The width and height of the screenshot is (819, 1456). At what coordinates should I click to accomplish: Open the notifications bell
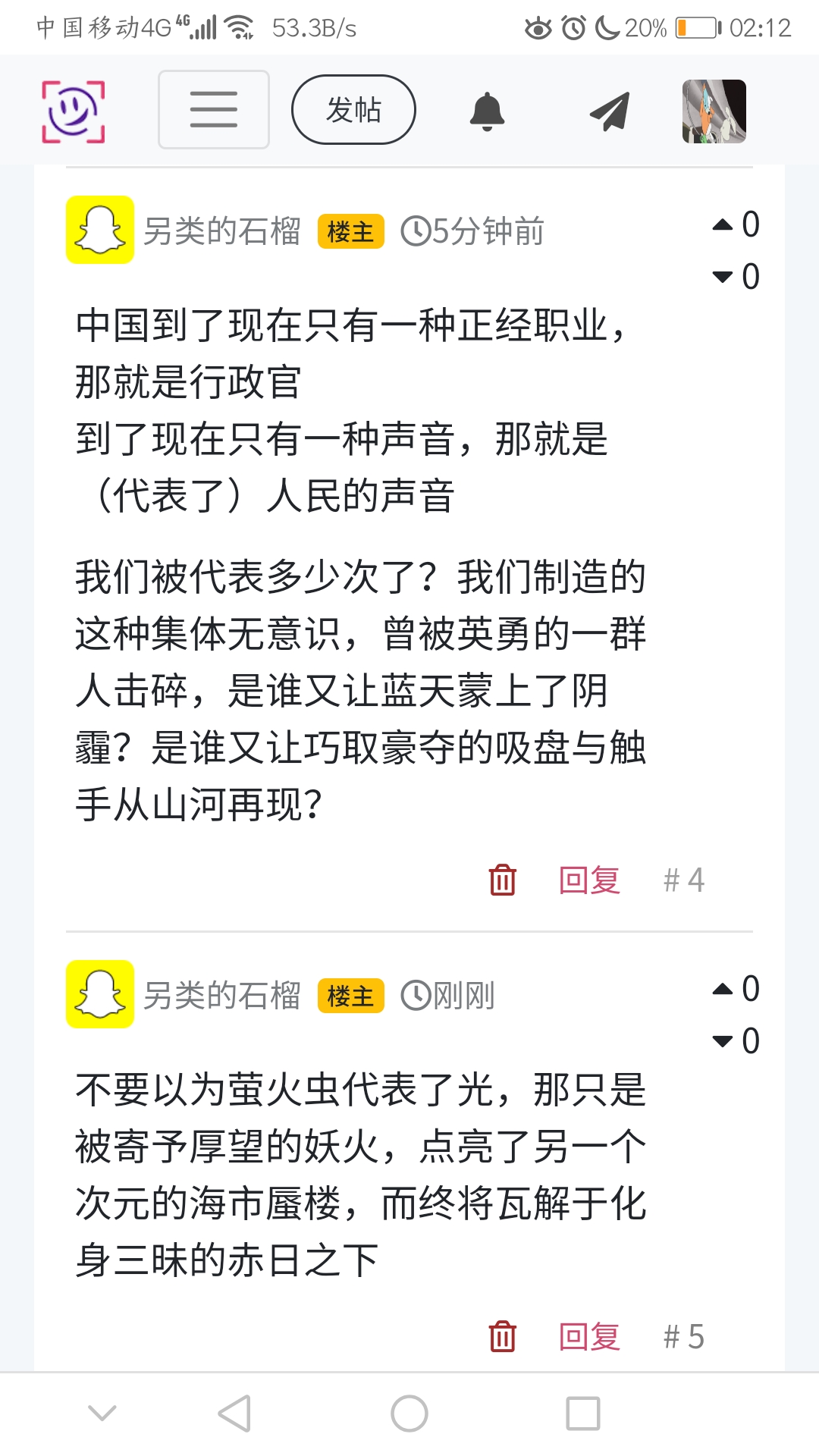coord(487,111)
